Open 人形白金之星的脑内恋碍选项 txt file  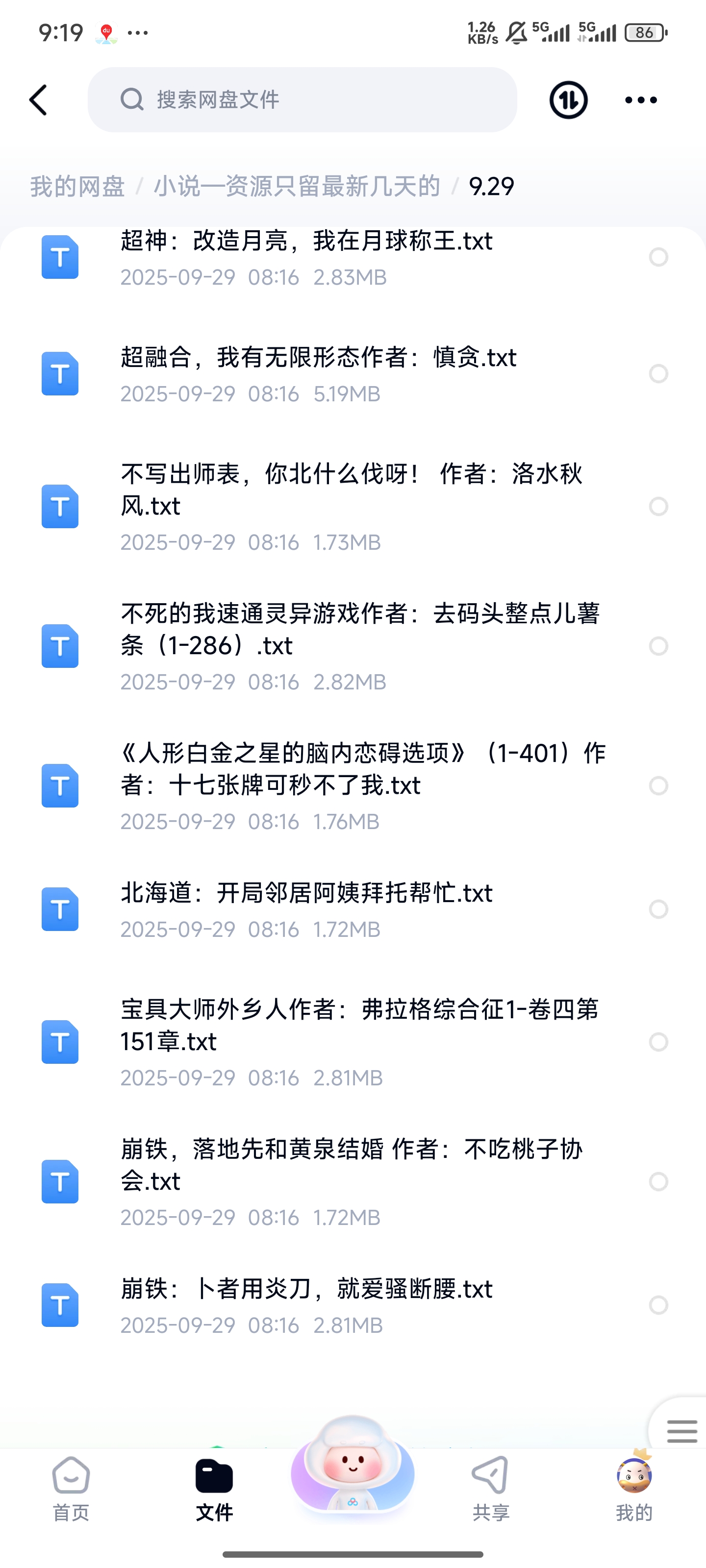pyautogui.click(x=362, y=769)
